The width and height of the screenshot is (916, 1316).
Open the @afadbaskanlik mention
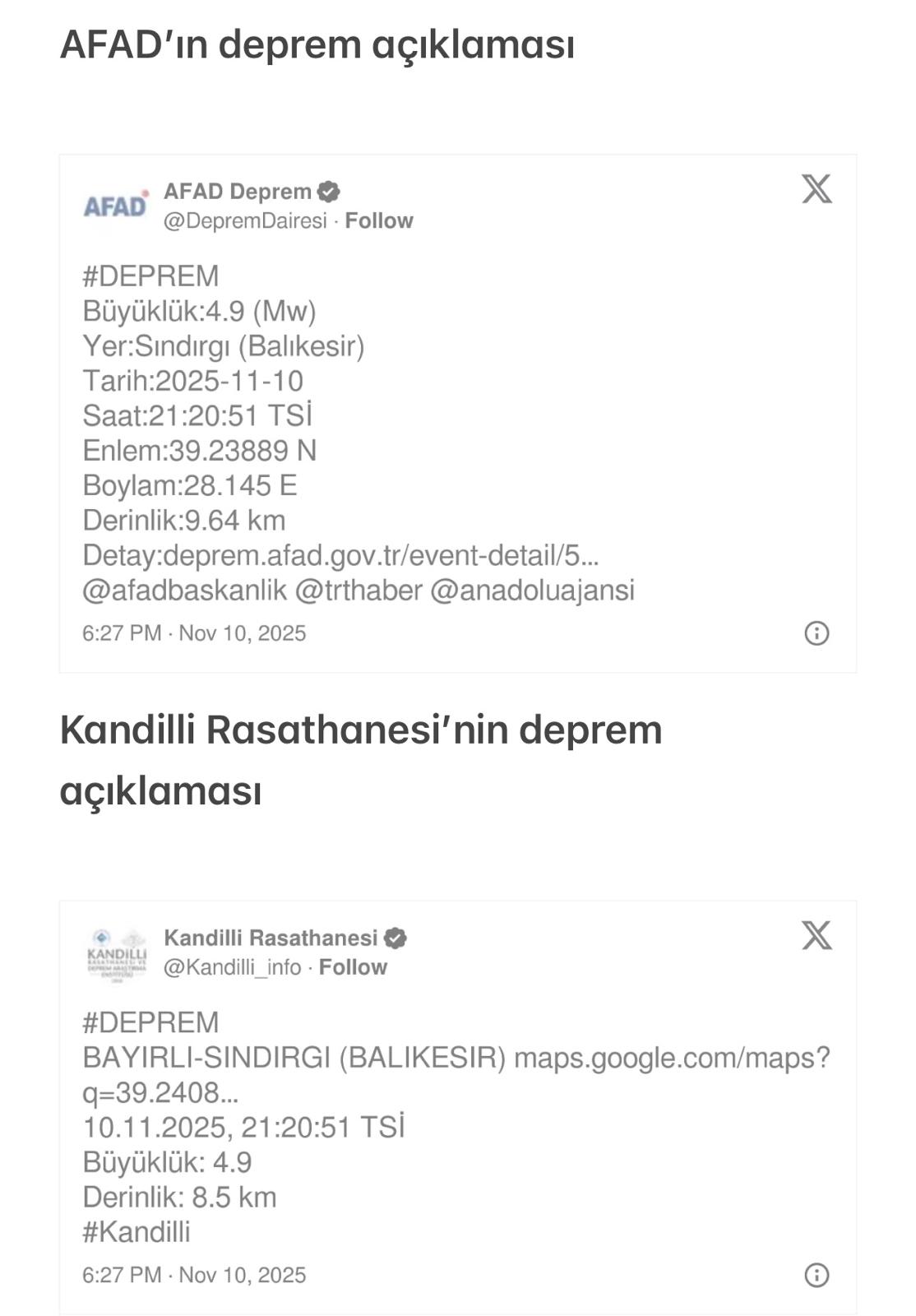pos(185,591)
